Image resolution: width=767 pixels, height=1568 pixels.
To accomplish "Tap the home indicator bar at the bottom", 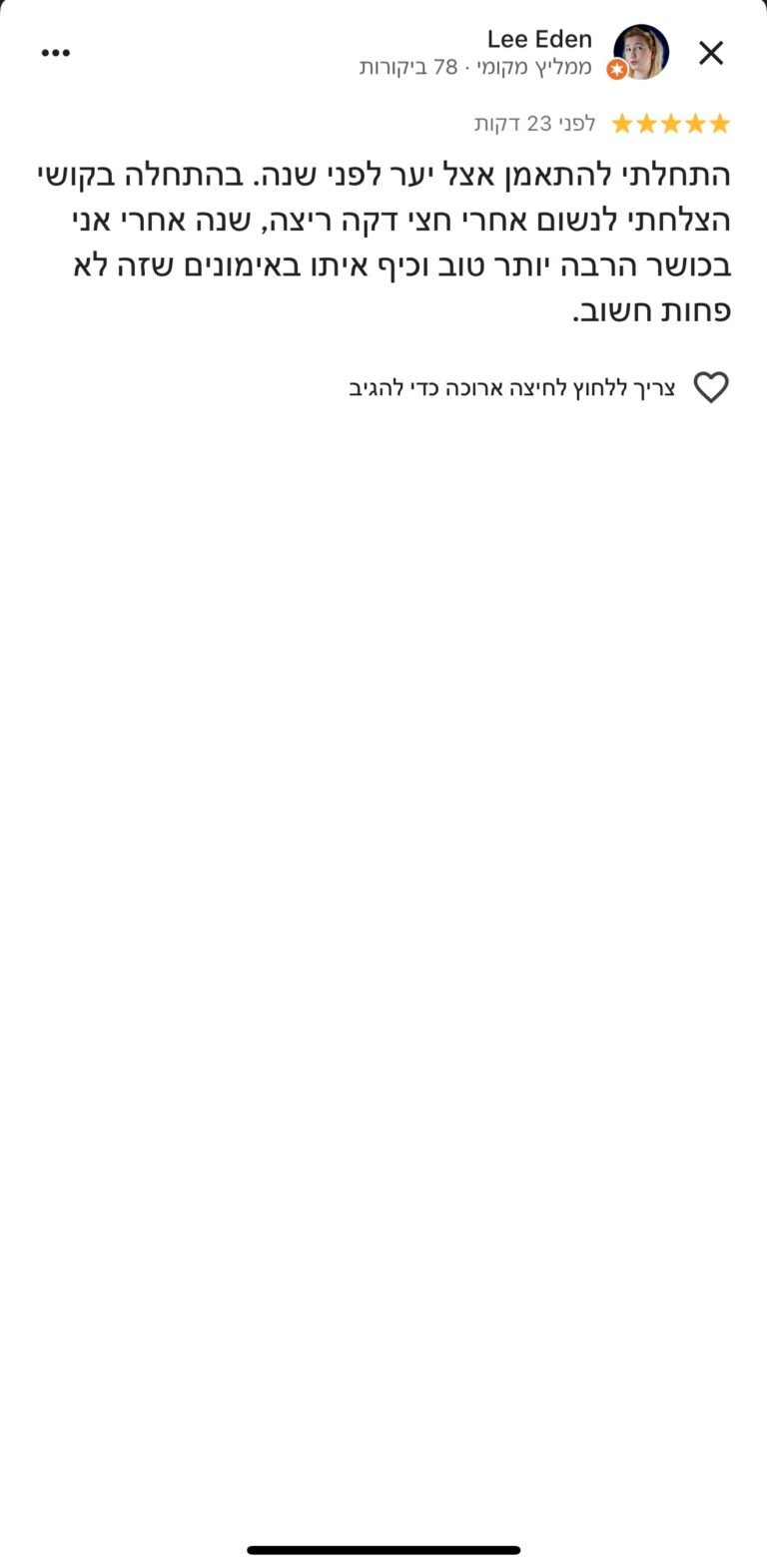I will (x=383, y=1550).
